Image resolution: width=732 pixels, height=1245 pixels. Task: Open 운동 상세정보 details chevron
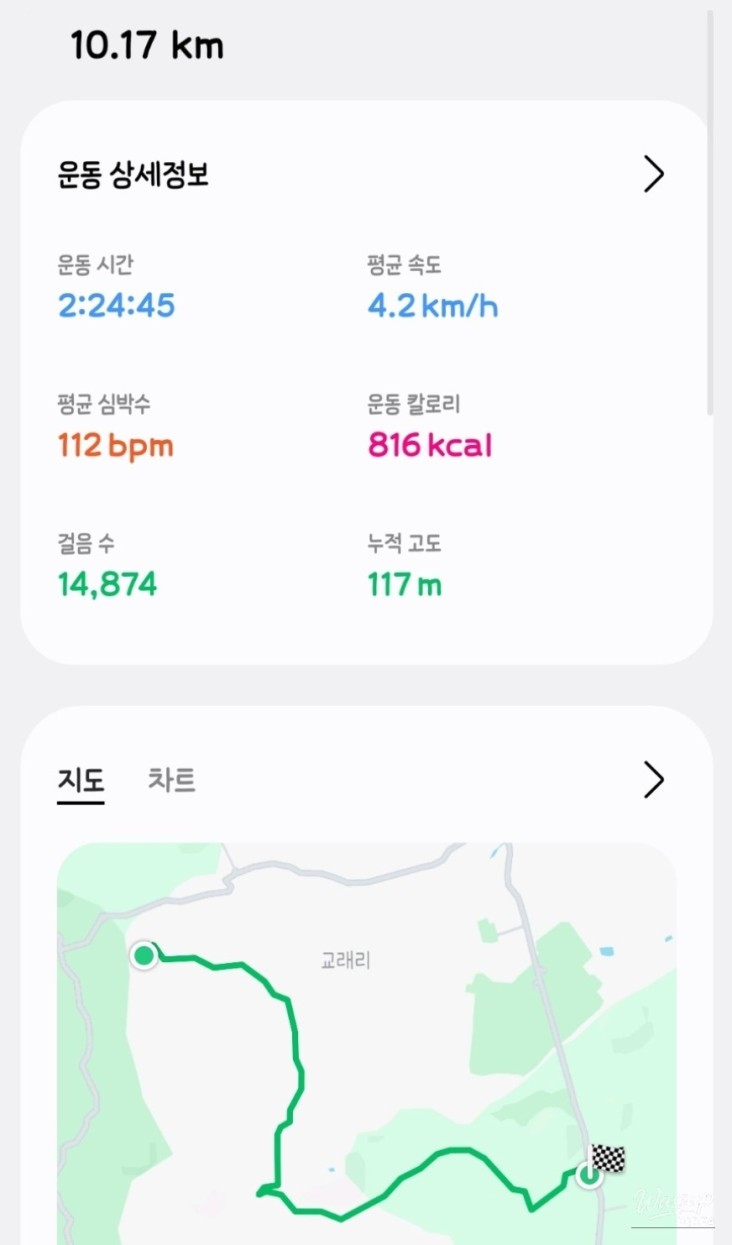point(653,174)
